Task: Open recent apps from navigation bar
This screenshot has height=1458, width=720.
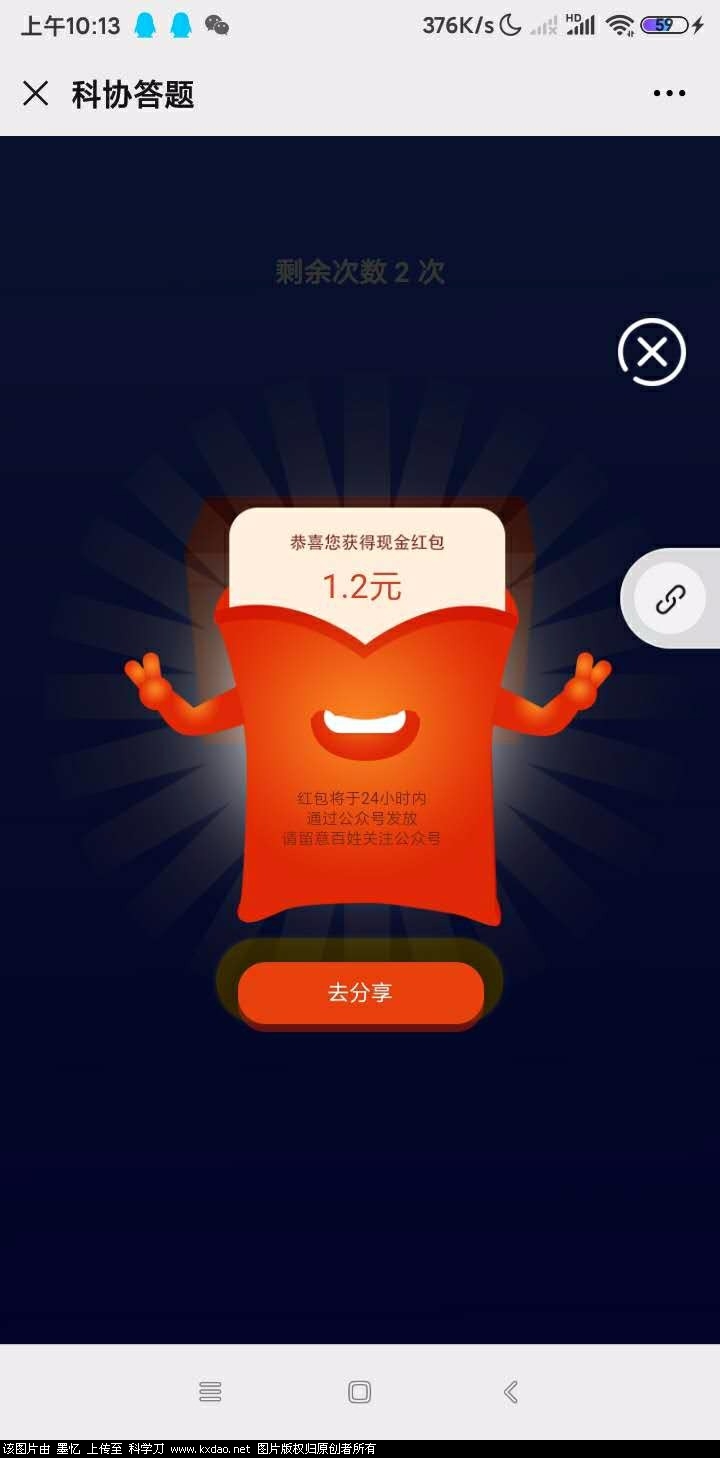Action: [x=210, y=1392]
